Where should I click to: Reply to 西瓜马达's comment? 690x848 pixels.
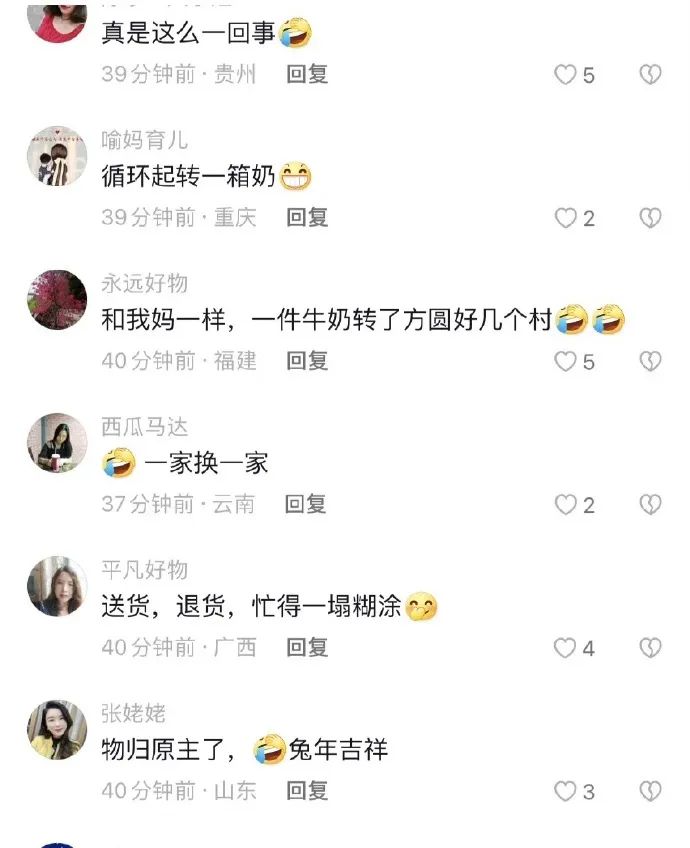pyautogui.click(x=306, y=504)
